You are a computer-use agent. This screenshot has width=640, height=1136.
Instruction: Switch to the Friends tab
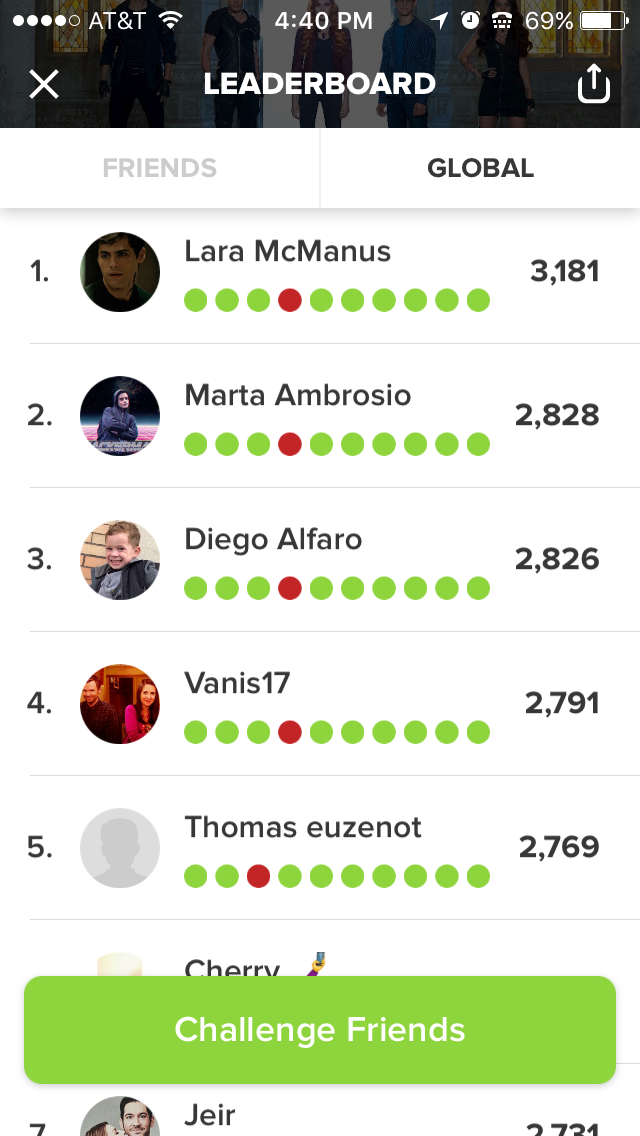pos(160,168)
